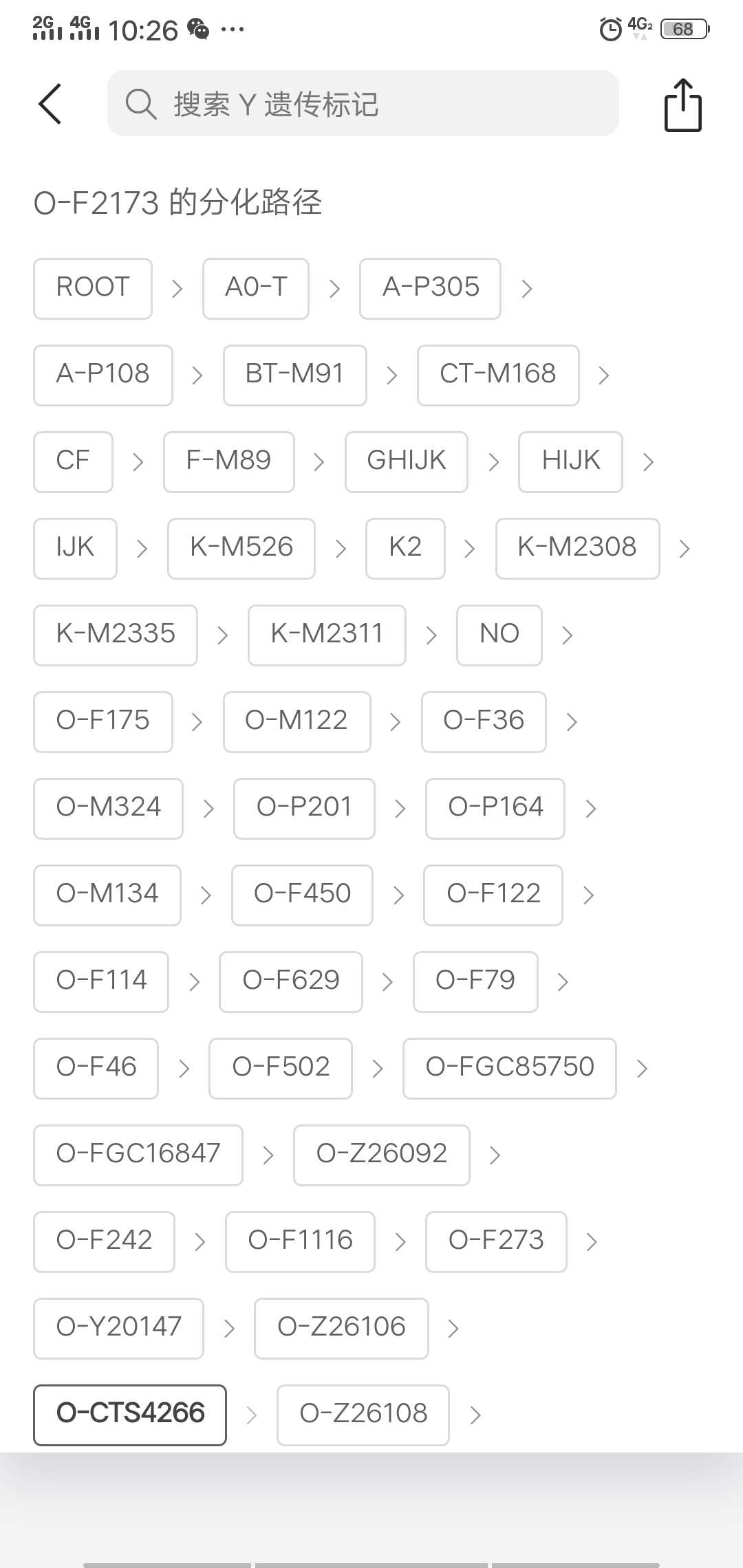Image resolution: width=743 pixels, height=1568 pixels.
Task: Select the A0-T chip
Action: click(x=256, y=288)
